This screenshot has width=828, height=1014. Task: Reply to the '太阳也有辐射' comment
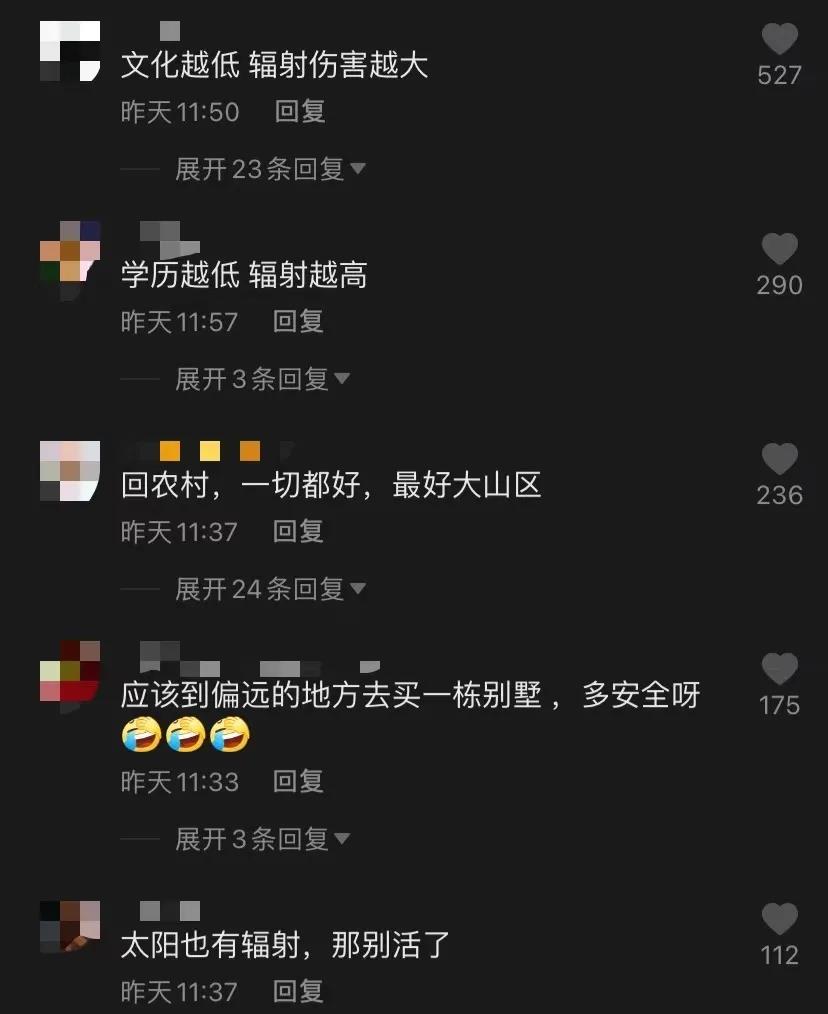click(x=298, y=991)
